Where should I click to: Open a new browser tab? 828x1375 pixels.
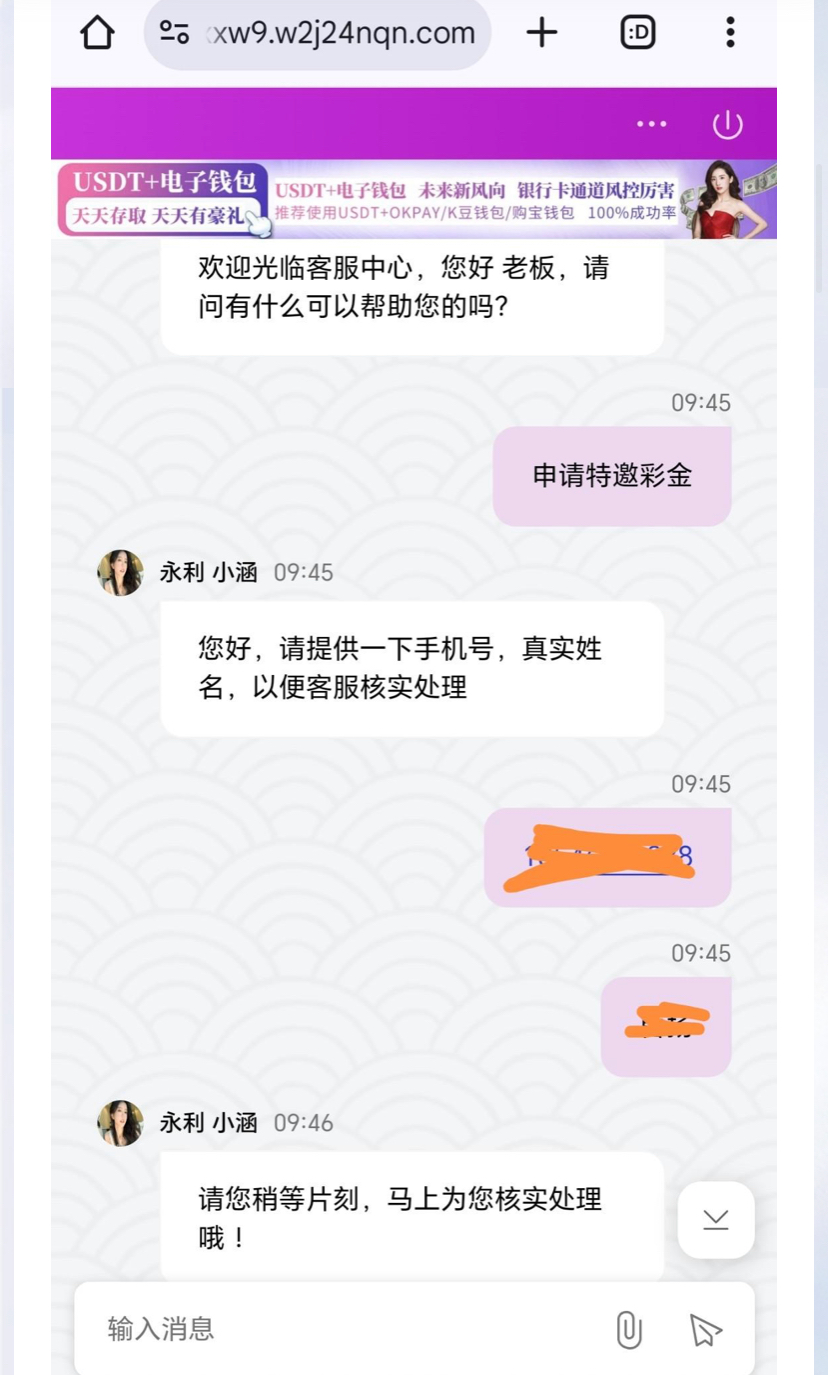(542, 34)
